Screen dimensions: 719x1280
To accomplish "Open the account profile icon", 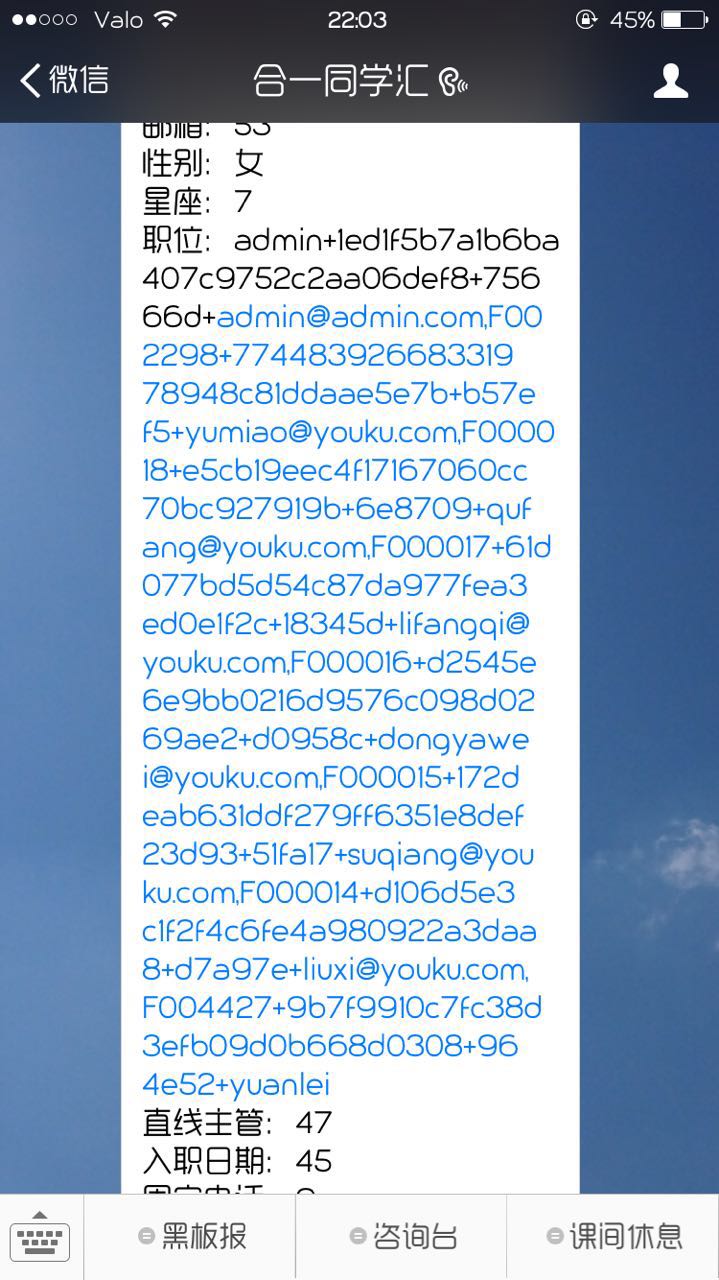I will coord(670,80).
